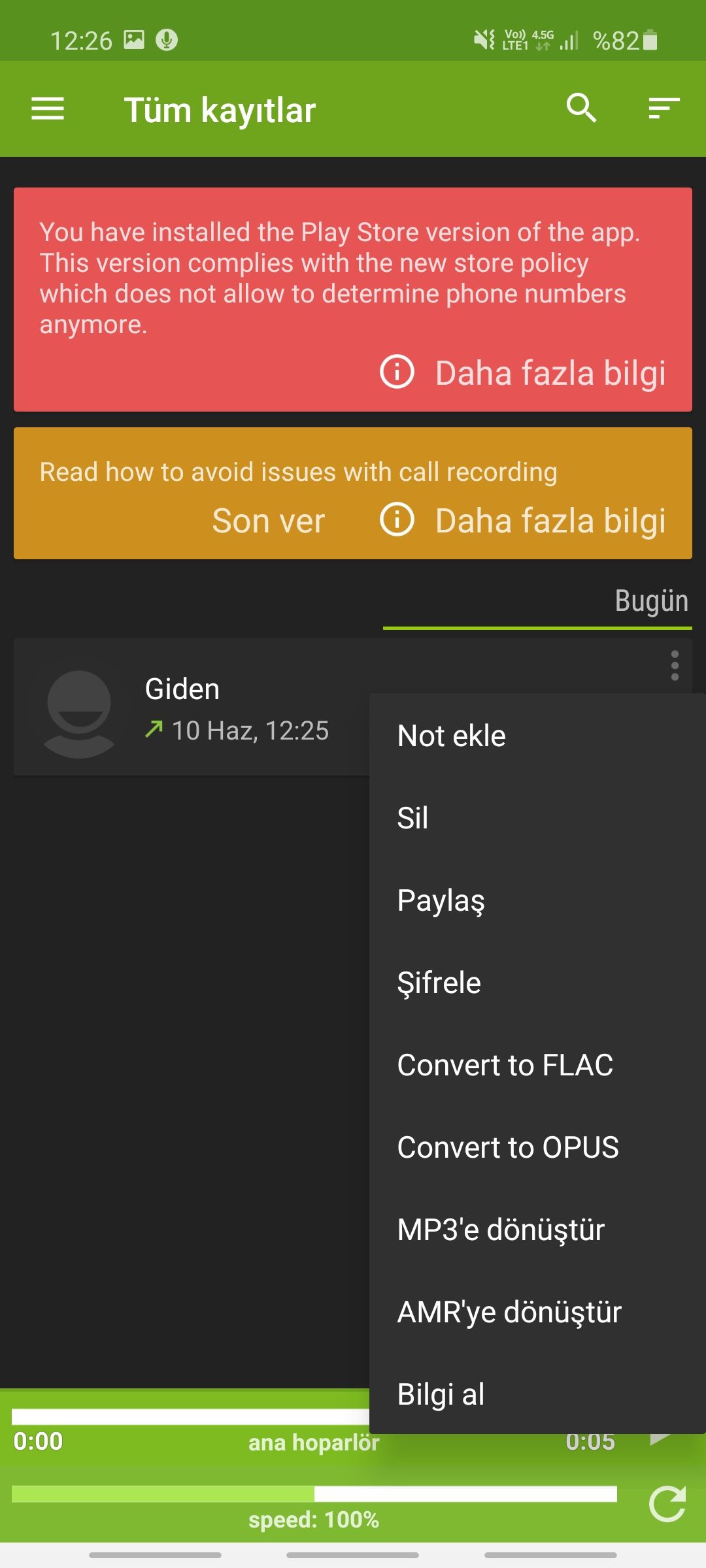Open search for recordings
The image size is (706, 1568).
[x=581, y=108]
